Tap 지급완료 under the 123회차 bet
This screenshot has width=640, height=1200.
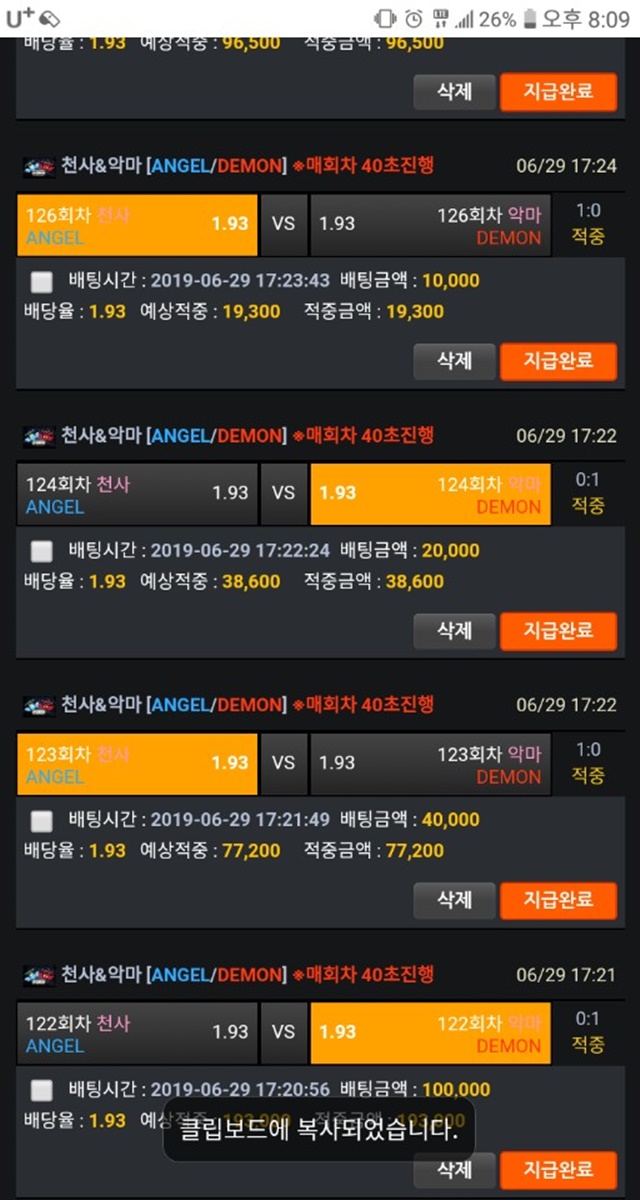(558, 900)
